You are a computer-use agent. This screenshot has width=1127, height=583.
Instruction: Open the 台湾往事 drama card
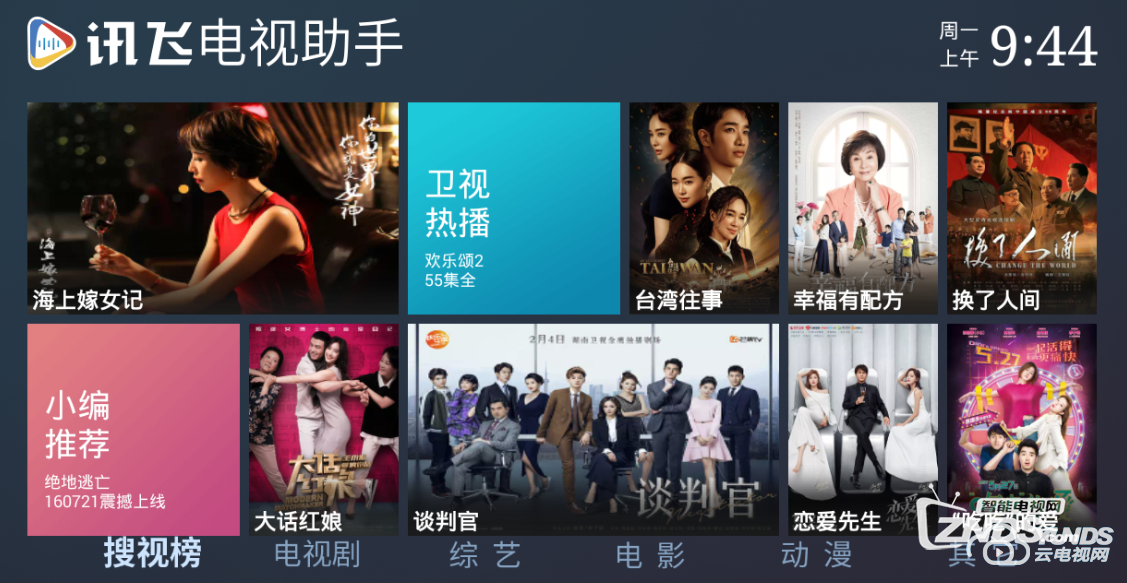coord(703,208)
